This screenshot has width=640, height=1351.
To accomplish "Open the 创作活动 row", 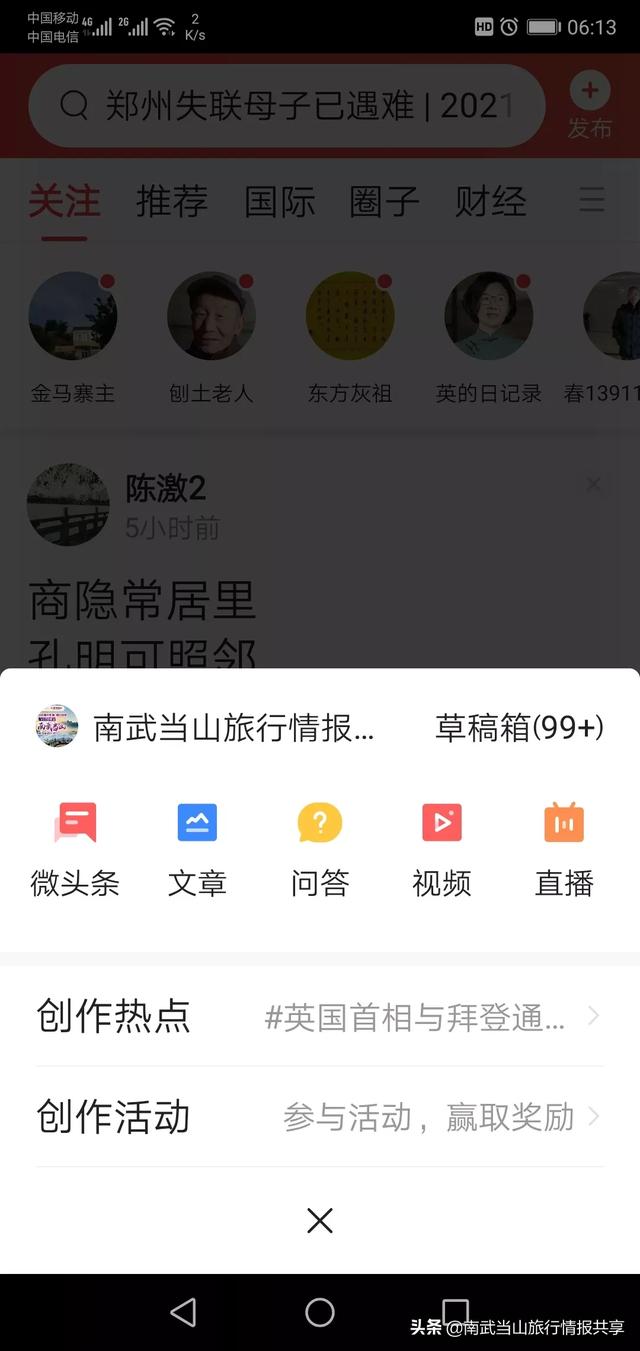I will point(320,1117).
